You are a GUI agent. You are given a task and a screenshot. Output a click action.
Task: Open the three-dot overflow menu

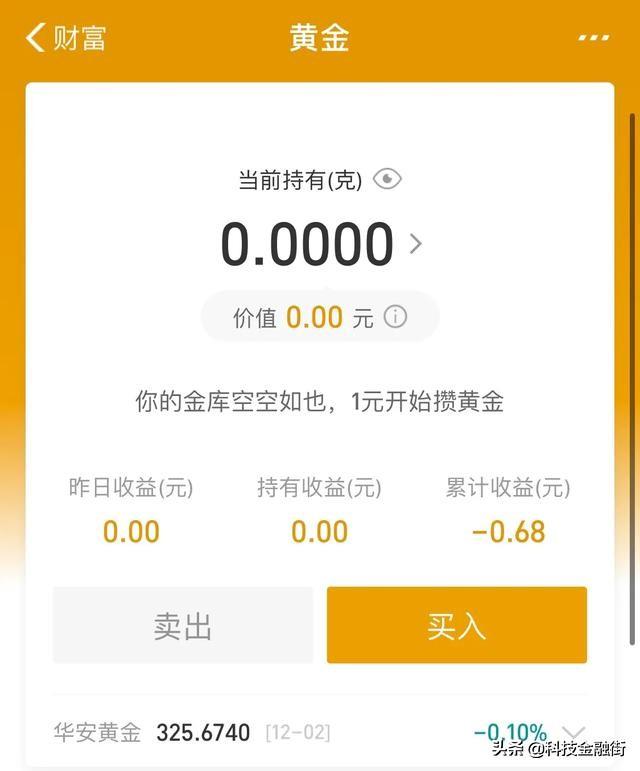tap(593, 38)
